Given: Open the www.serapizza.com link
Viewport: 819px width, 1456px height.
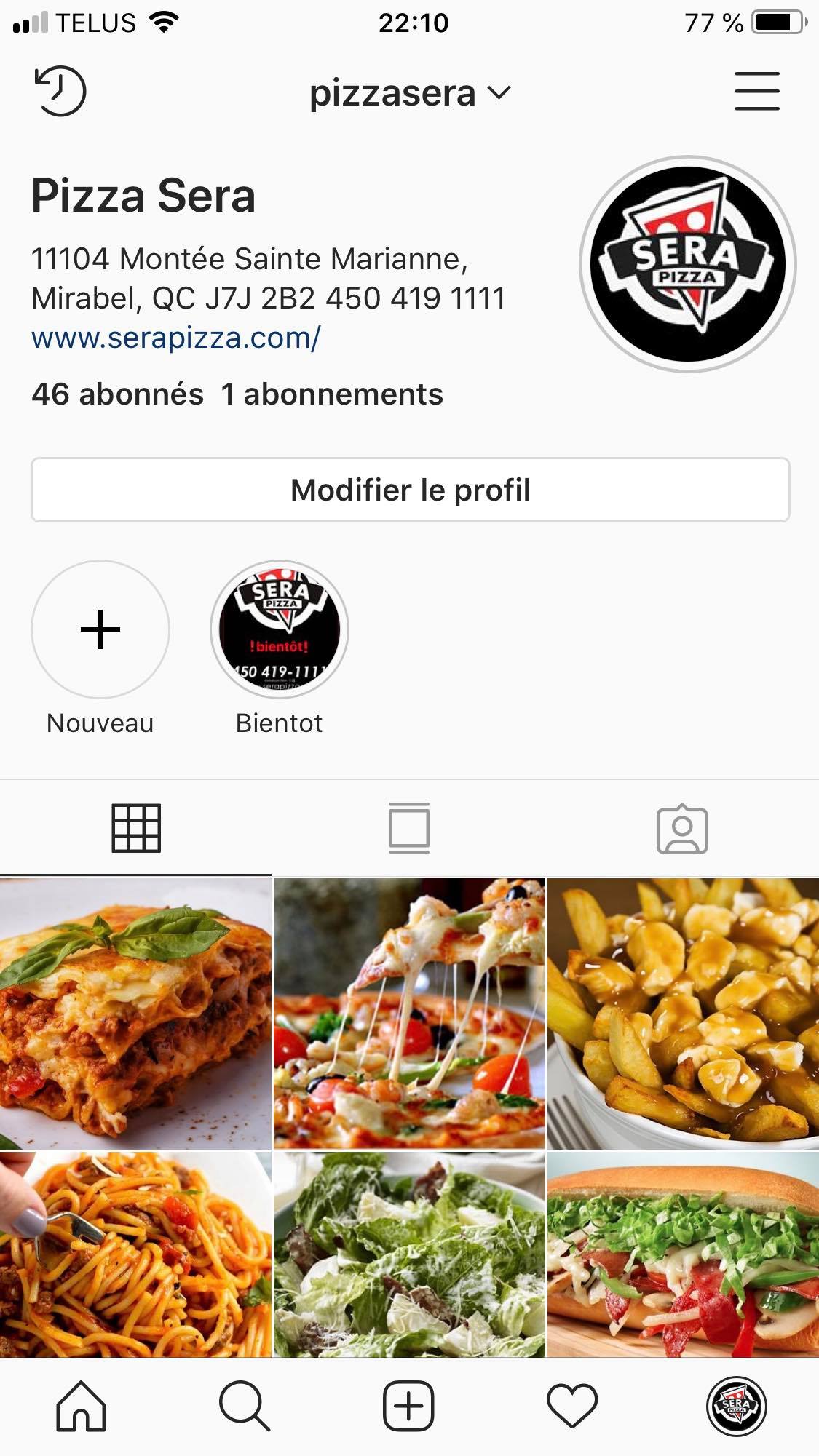Looking at the screenshot, I should point(175,338).
